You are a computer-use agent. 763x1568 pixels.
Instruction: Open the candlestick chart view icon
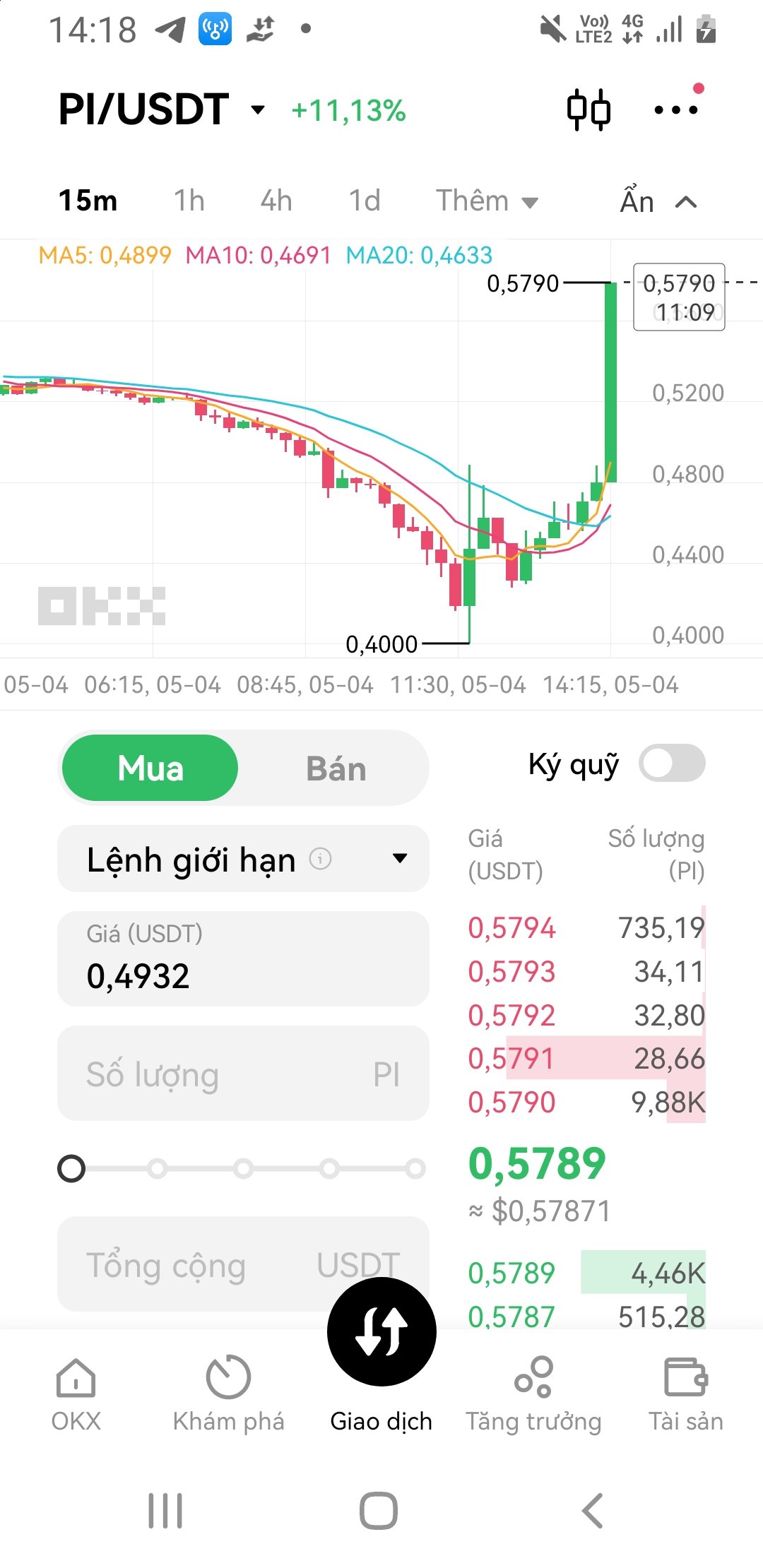(588, 109)
